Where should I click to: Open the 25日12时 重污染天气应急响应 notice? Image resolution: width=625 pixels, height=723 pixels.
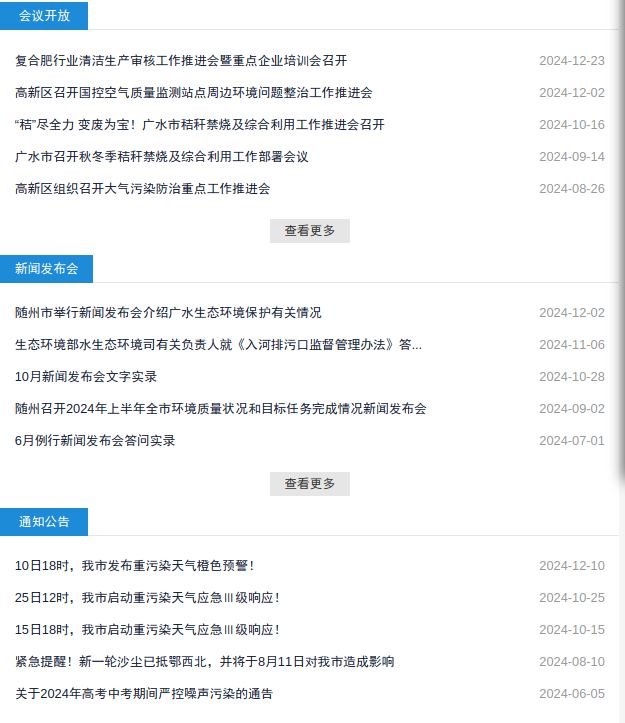tap(147, 597)
